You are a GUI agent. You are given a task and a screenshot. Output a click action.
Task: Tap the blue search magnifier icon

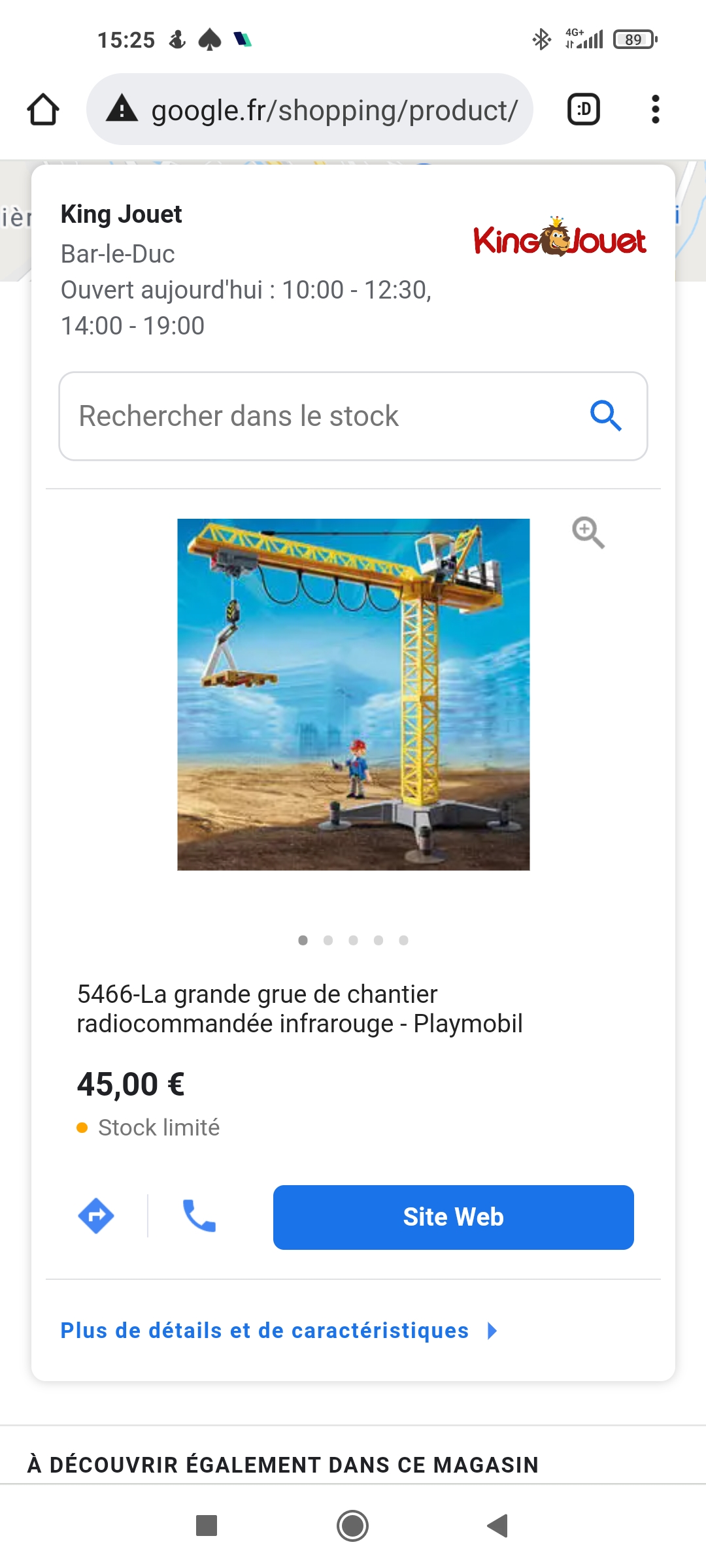(x=605, y=416)
